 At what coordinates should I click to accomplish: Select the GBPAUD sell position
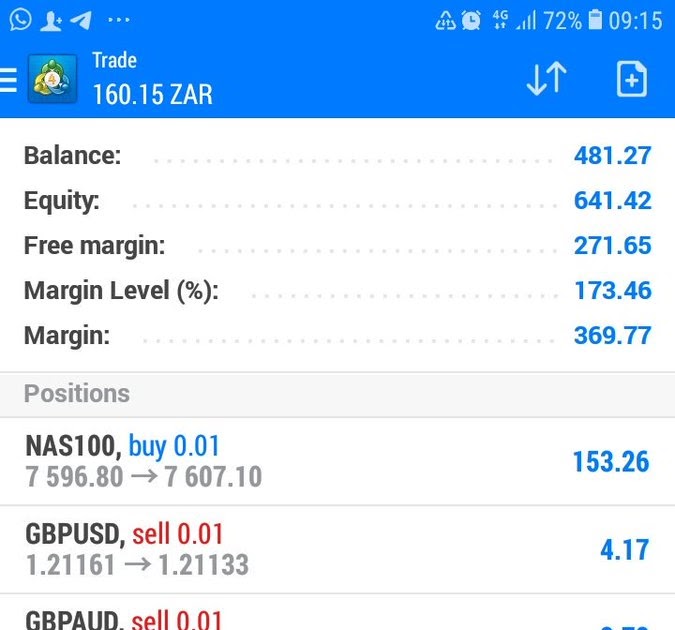click(337, 618)
